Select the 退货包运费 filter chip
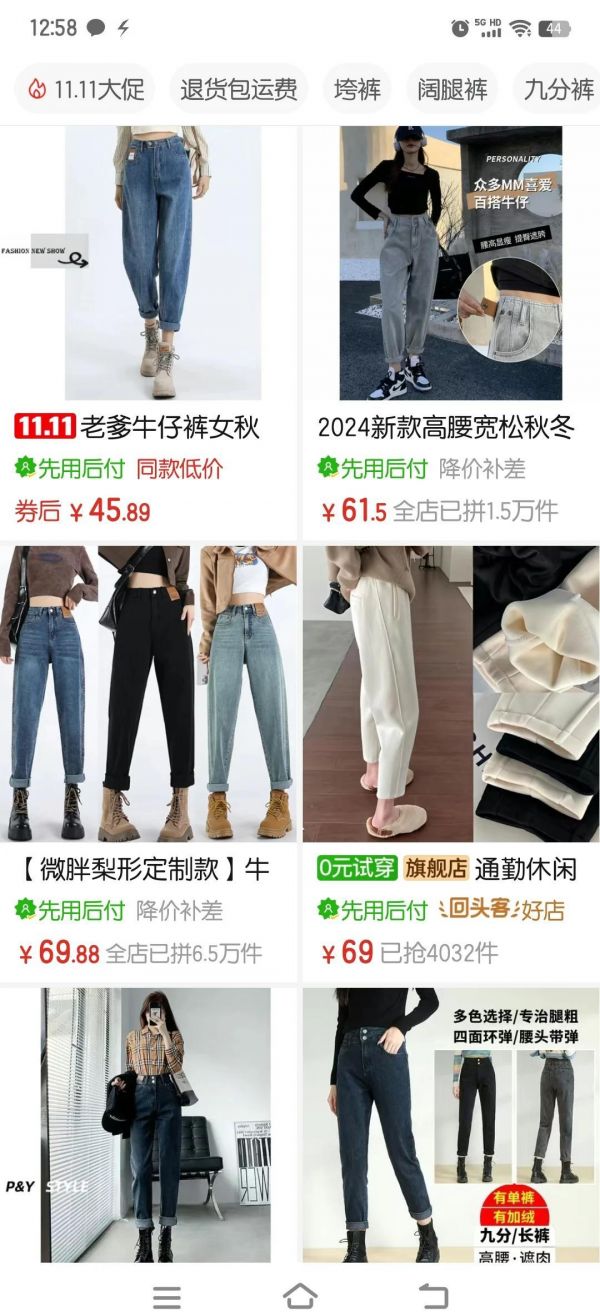This screenshot has width=600, height=1316. pyautogui.click(x=238, y=89)
